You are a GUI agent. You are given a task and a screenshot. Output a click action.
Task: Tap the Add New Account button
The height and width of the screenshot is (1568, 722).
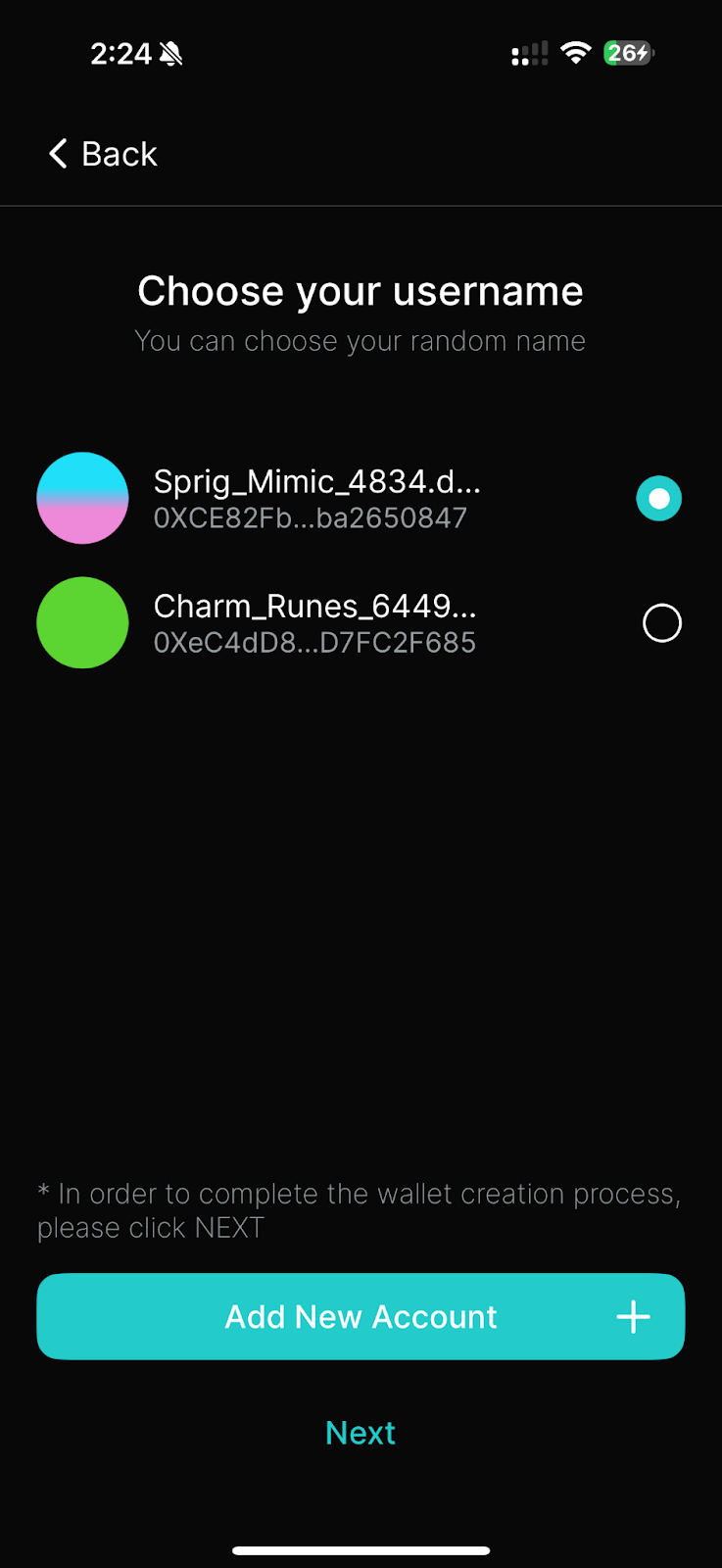pyautogui.click(x=361, y=1316)
